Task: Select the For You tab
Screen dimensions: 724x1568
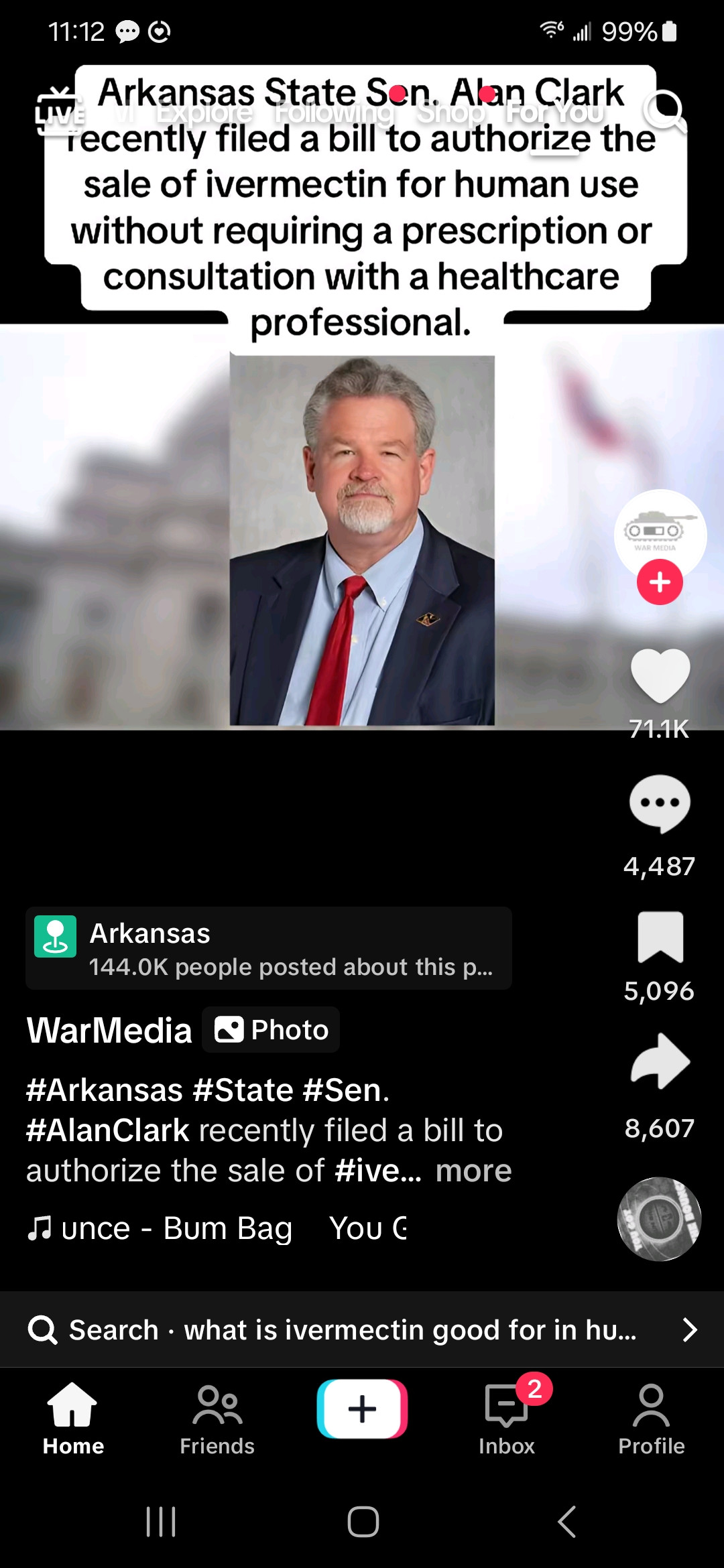Action: click(555, 112)
